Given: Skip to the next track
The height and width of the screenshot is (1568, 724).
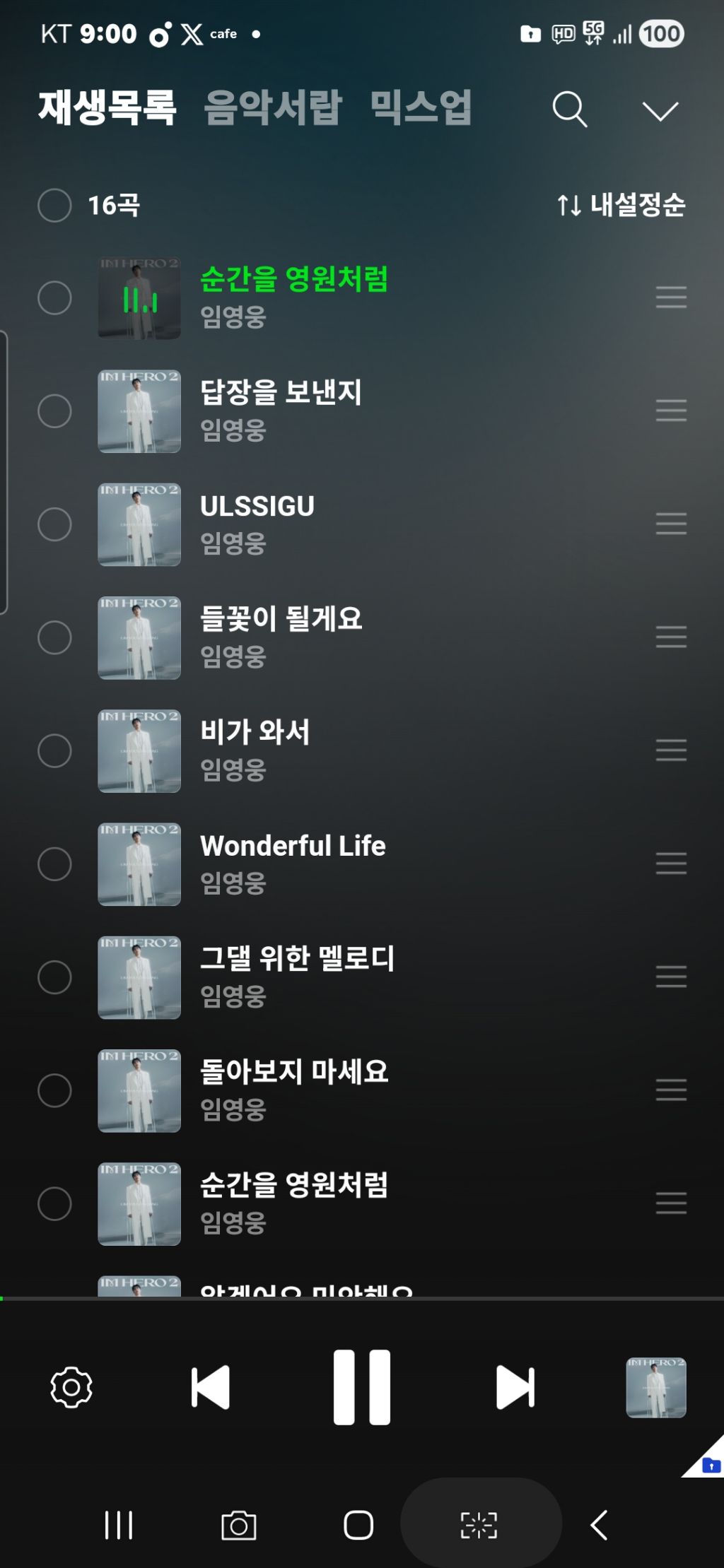Looking at the screenshot, I should (515, 1387).
